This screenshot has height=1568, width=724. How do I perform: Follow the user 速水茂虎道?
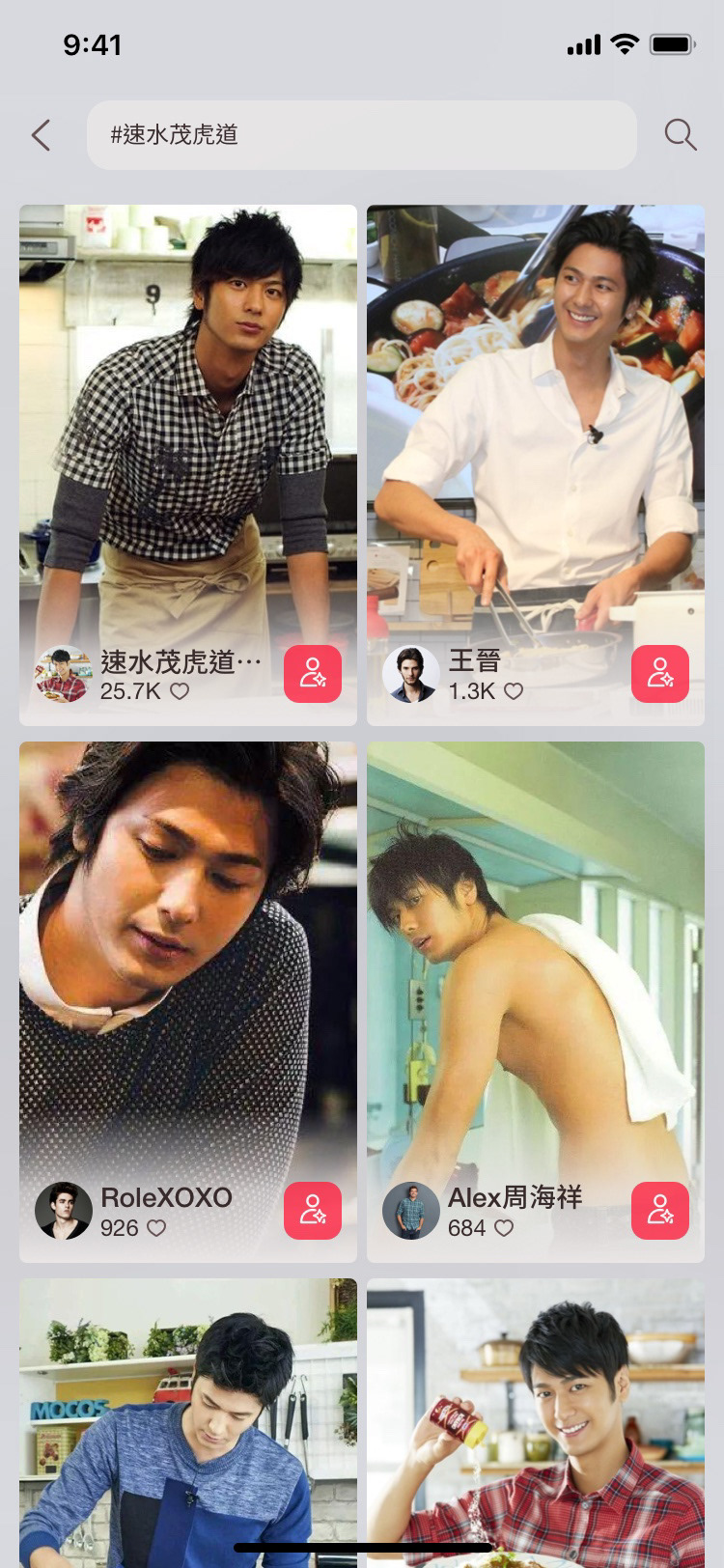pos(313,673)
